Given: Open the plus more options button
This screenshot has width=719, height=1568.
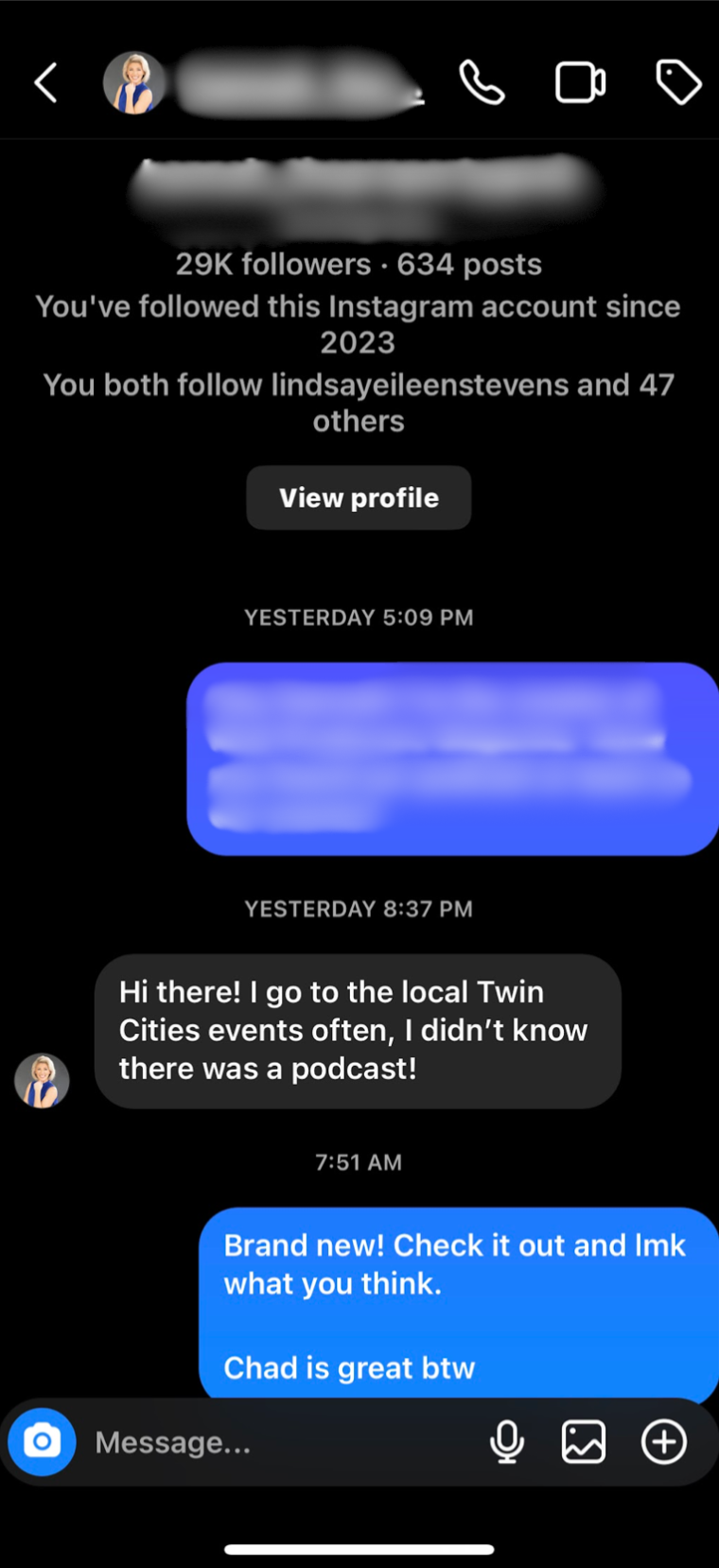Looking at the screenshot, I should coord(664,1442).
